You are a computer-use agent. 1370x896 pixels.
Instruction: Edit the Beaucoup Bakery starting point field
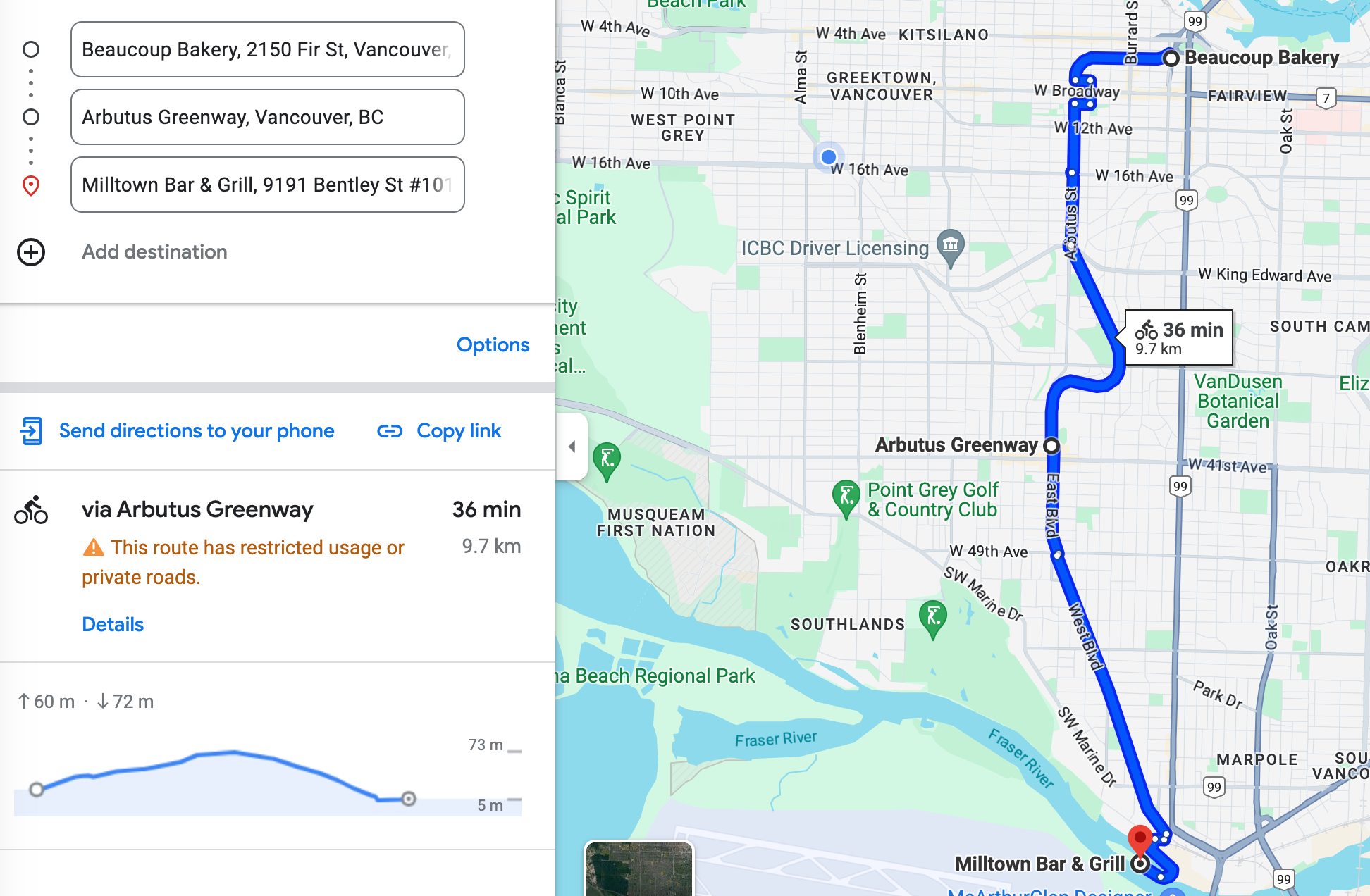tap(267, 49)
